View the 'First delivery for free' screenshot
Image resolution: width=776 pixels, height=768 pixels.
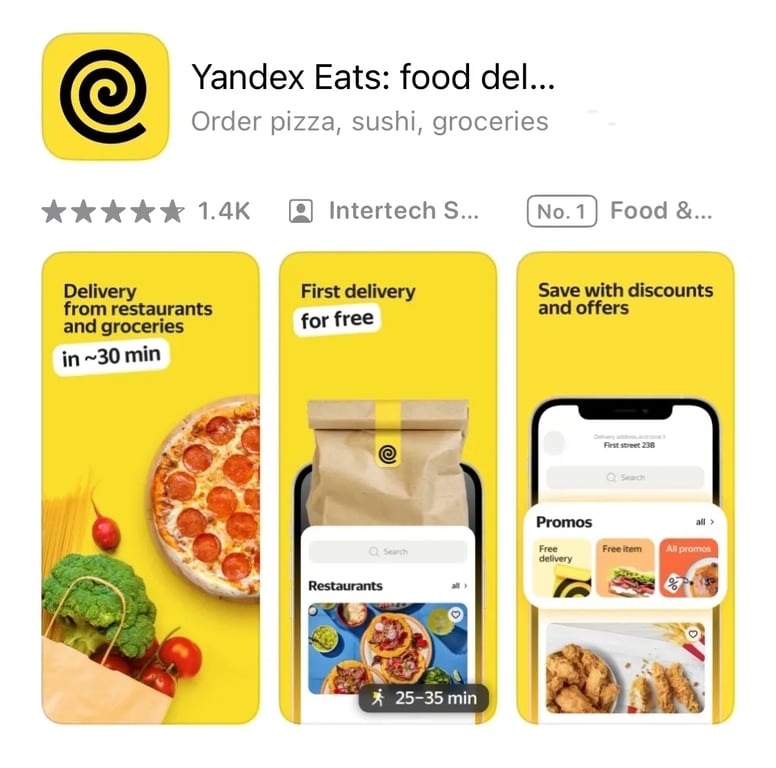point(388,487)
